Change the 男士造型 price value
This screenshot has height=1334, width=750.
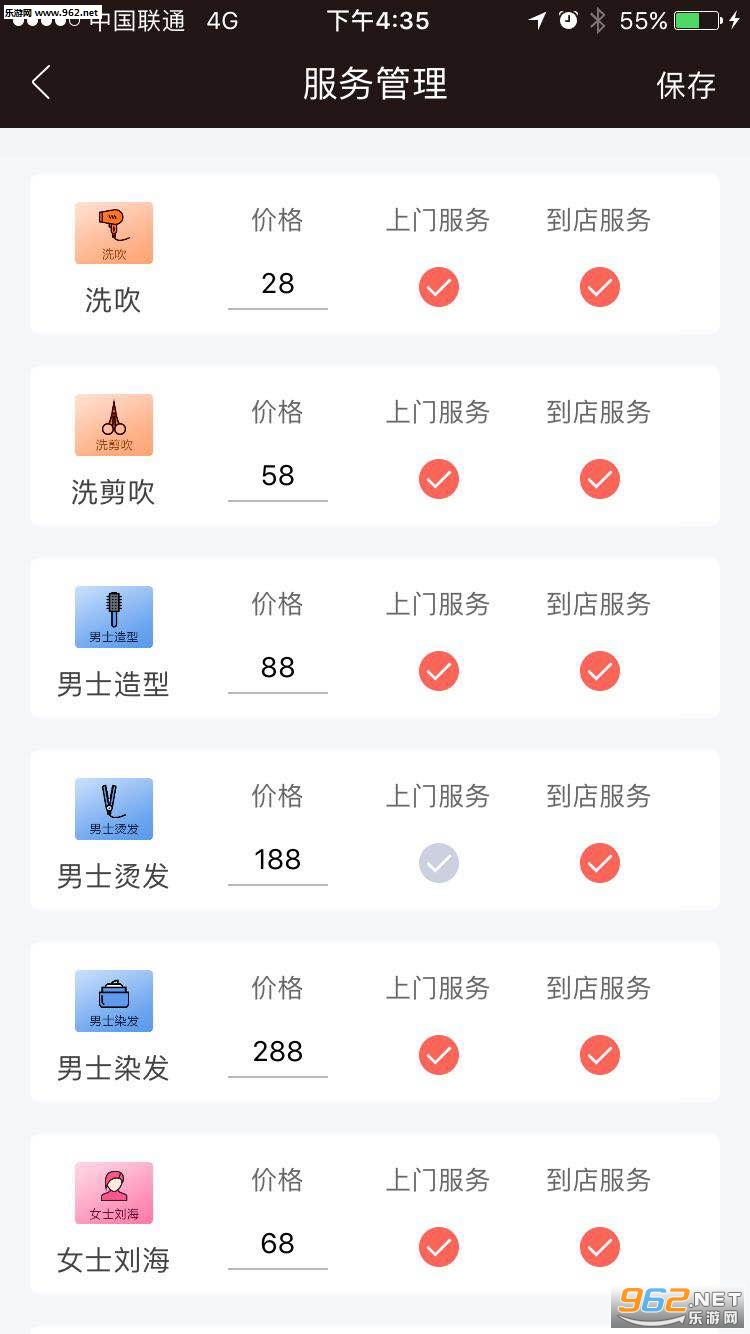[278, 668]
